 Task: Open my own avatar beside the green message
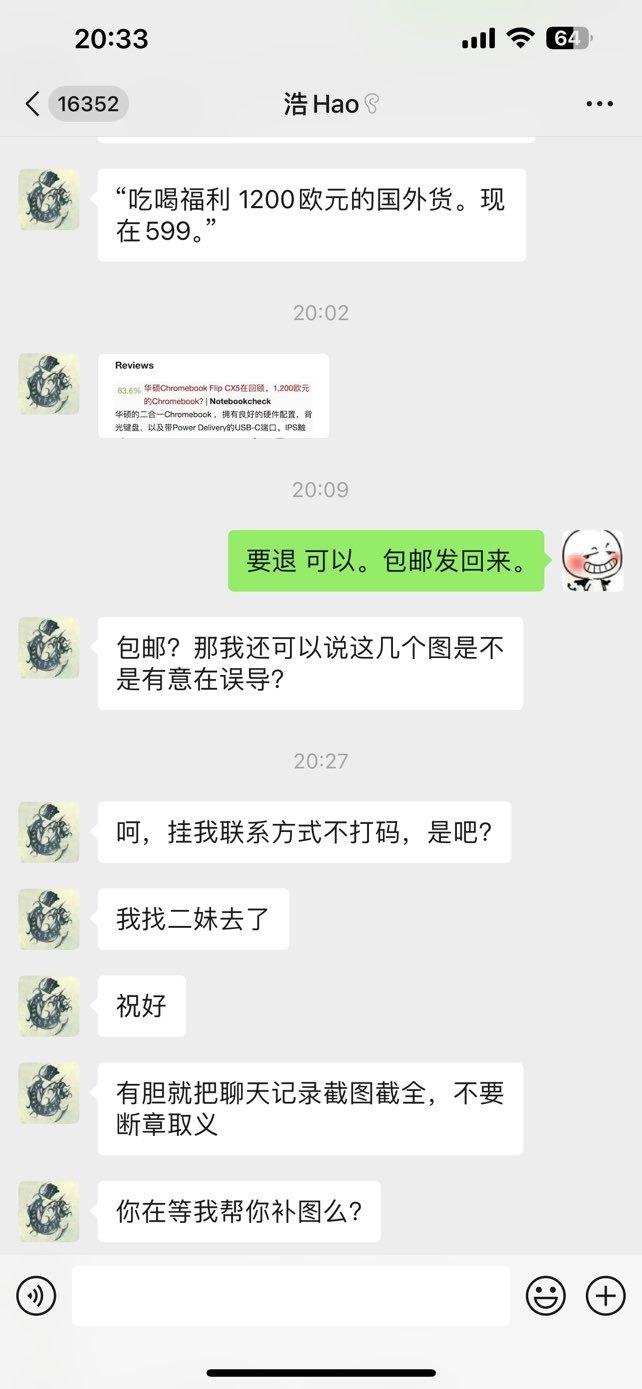(x=592, y=560)
